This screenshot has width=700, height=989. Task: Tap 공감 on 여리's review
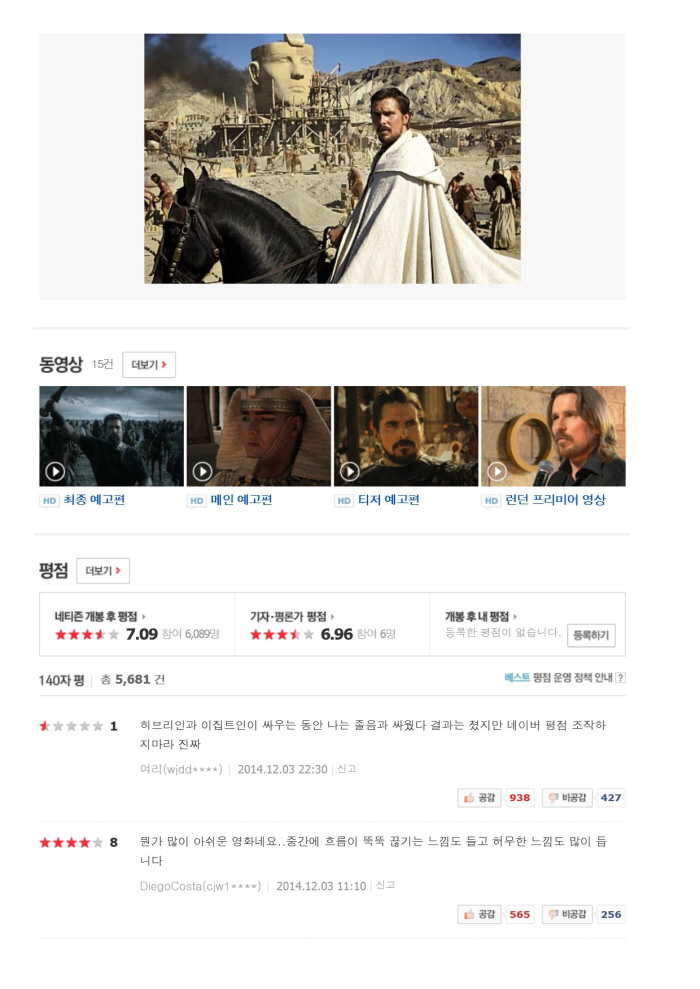(480, 797)
